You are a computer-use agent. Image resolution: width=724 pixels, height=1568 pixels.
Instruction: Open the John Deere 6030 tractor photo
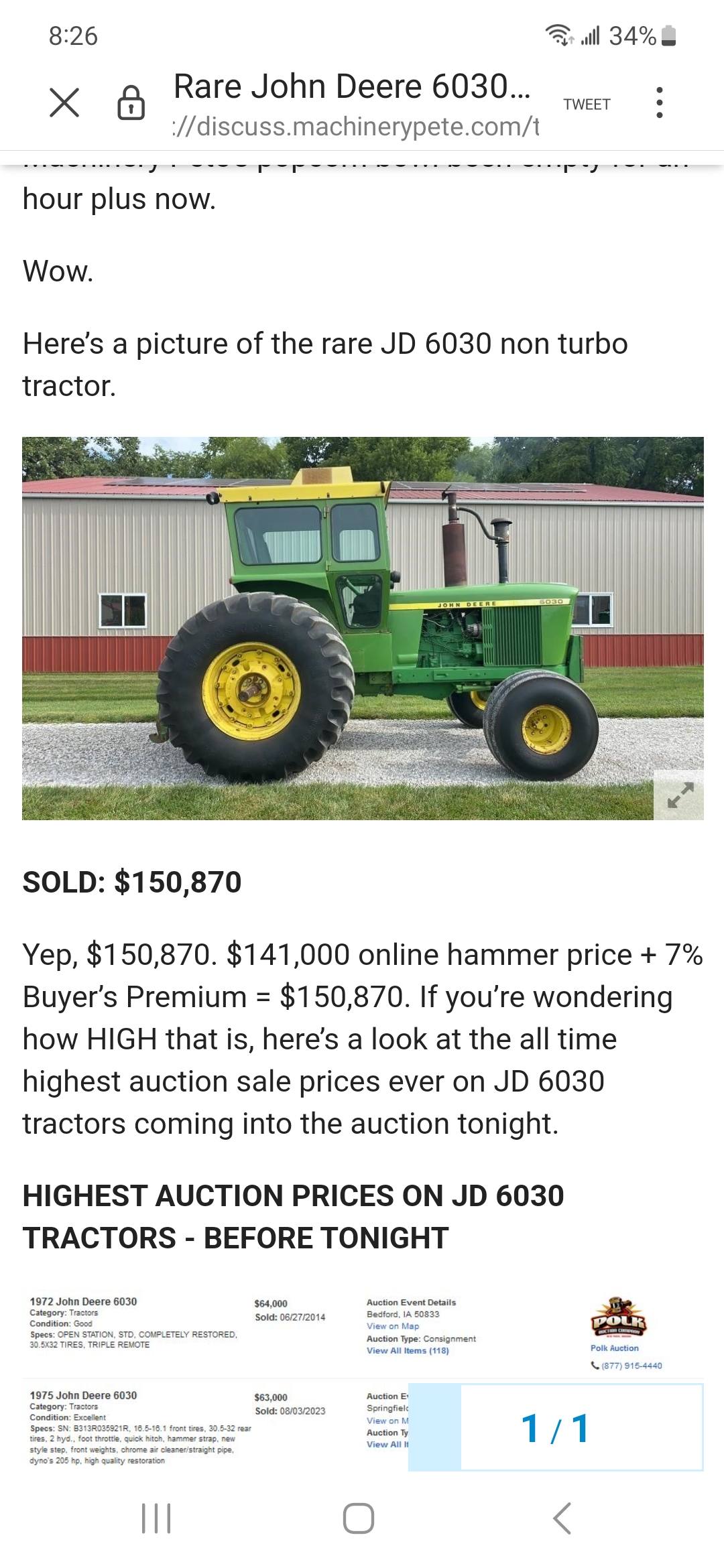coord(363,628)
